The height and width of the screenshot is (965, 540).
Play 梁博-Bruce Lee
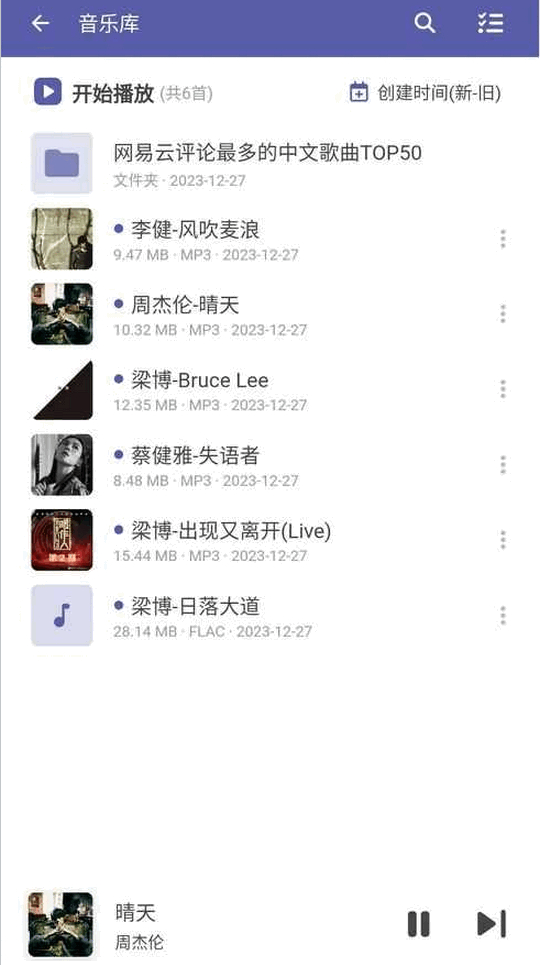pyautogui.click(x=259, y=389)
